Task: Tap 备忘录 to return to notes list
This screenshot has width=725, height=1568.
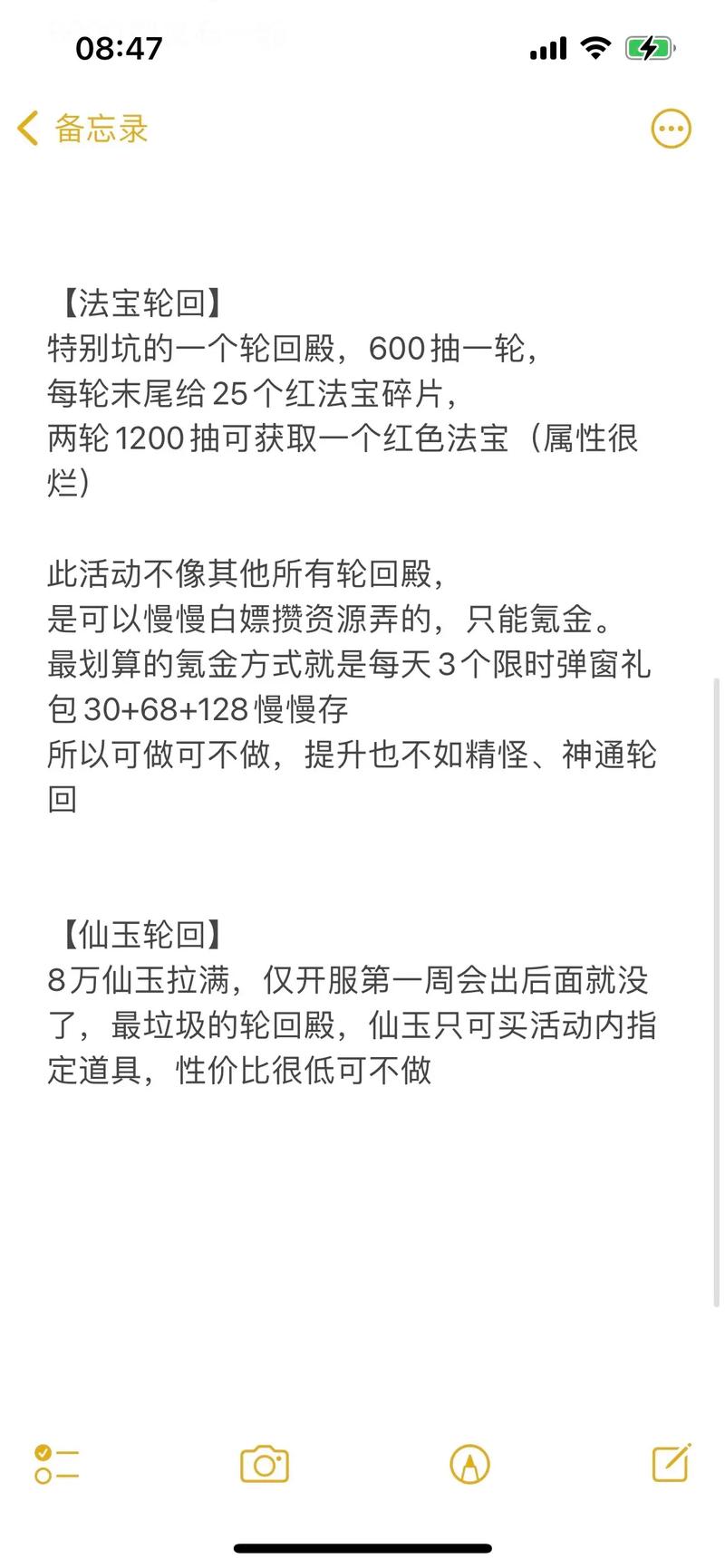Action: click(100, 128)
